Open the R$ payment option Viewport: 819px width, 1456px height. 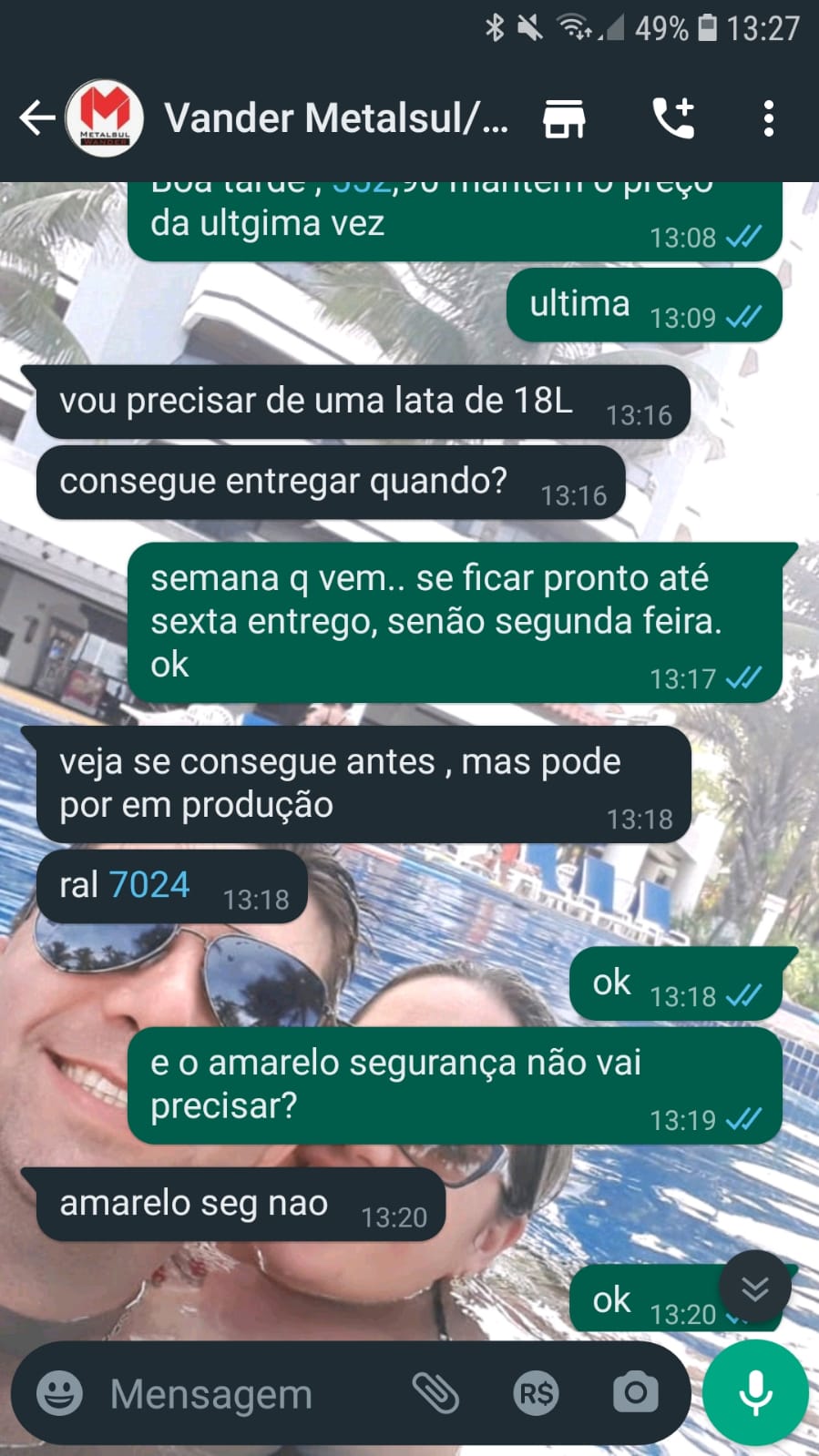[536, 1393]
